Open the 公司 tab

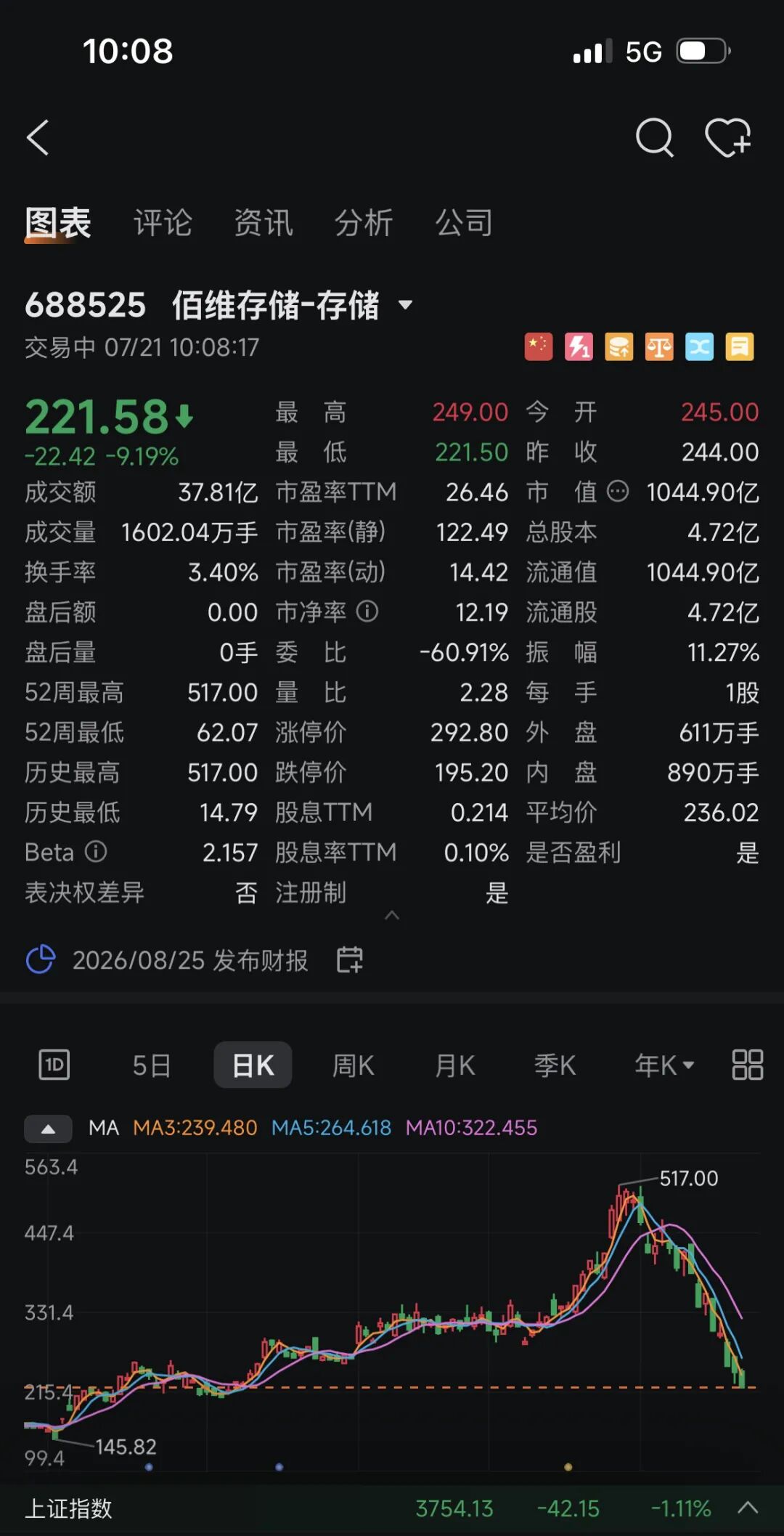(x=463, y=223)
